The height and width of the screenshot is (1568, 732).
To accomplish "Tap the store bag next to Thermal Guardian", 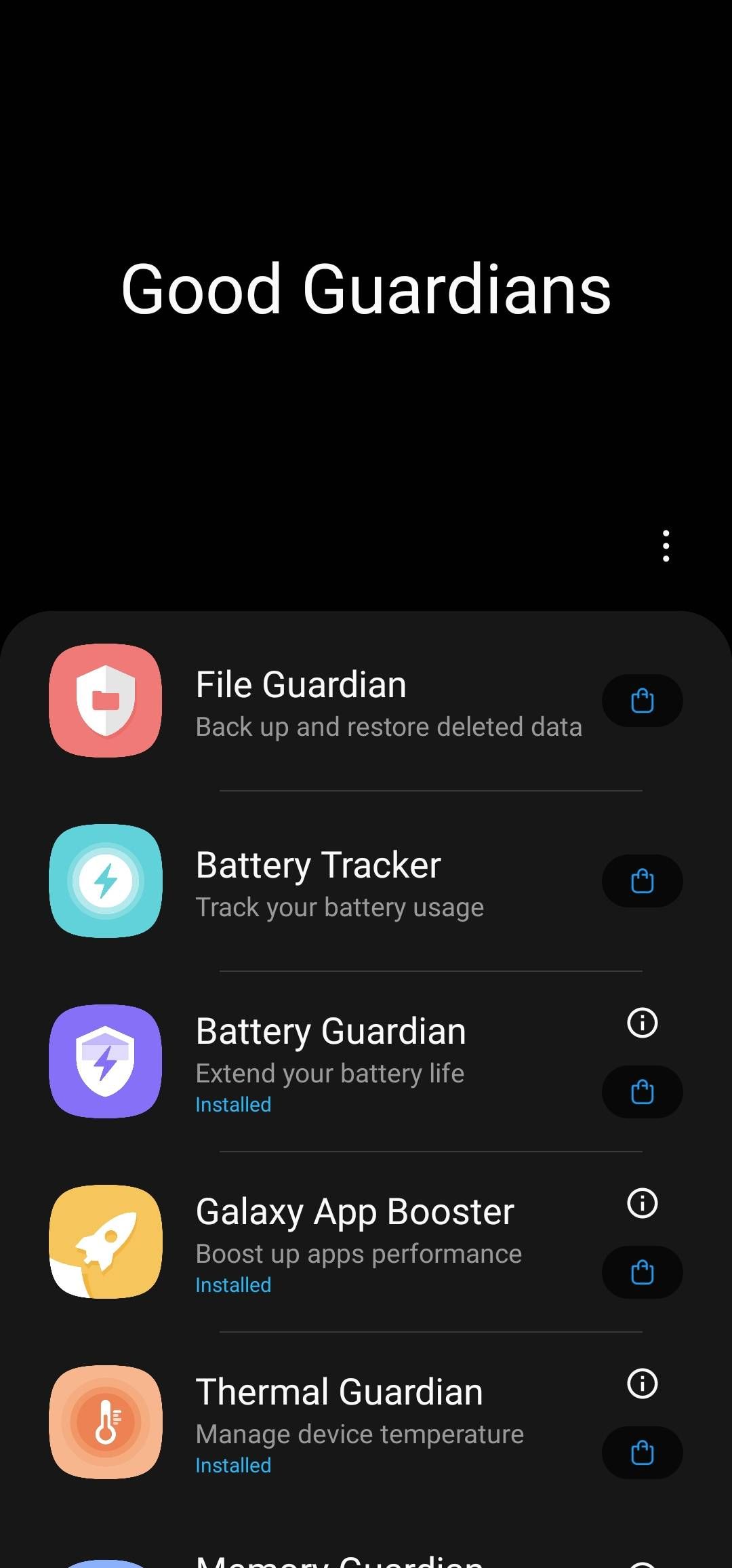I will [x=642, y=1454].
